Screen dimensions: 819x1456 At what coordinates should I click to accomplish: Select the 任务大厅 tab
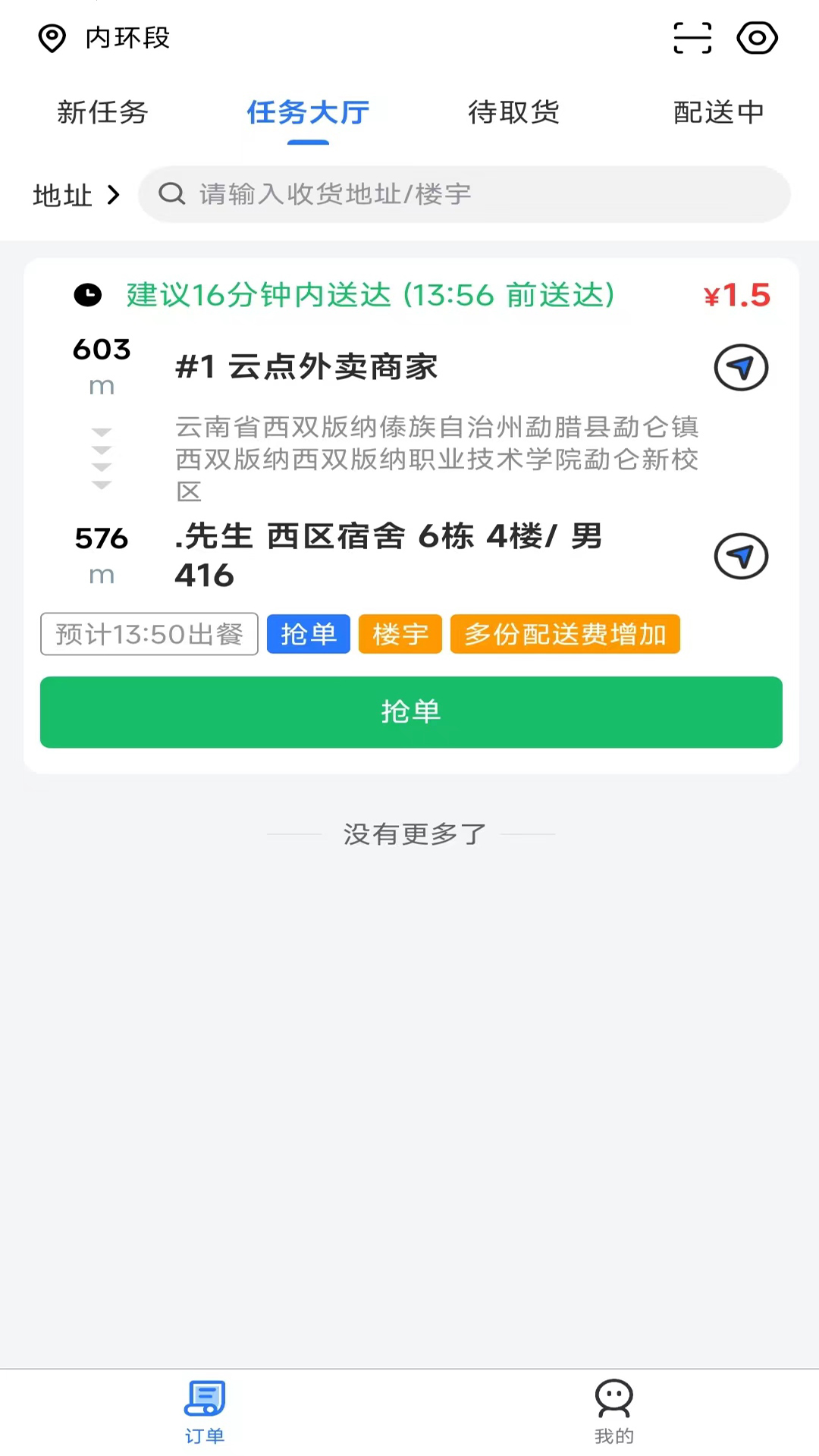click(x=308, y=112)
